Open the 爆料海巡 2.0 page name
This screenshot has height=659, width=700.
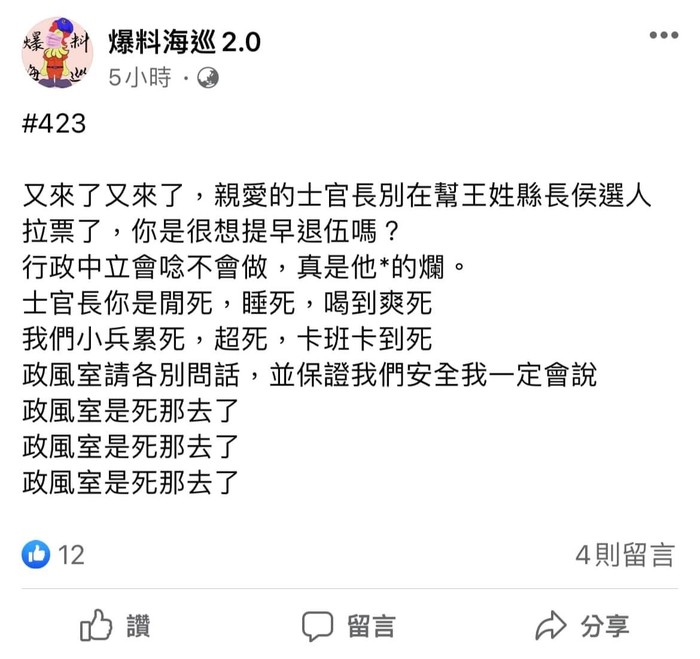(x=184, y=41)
